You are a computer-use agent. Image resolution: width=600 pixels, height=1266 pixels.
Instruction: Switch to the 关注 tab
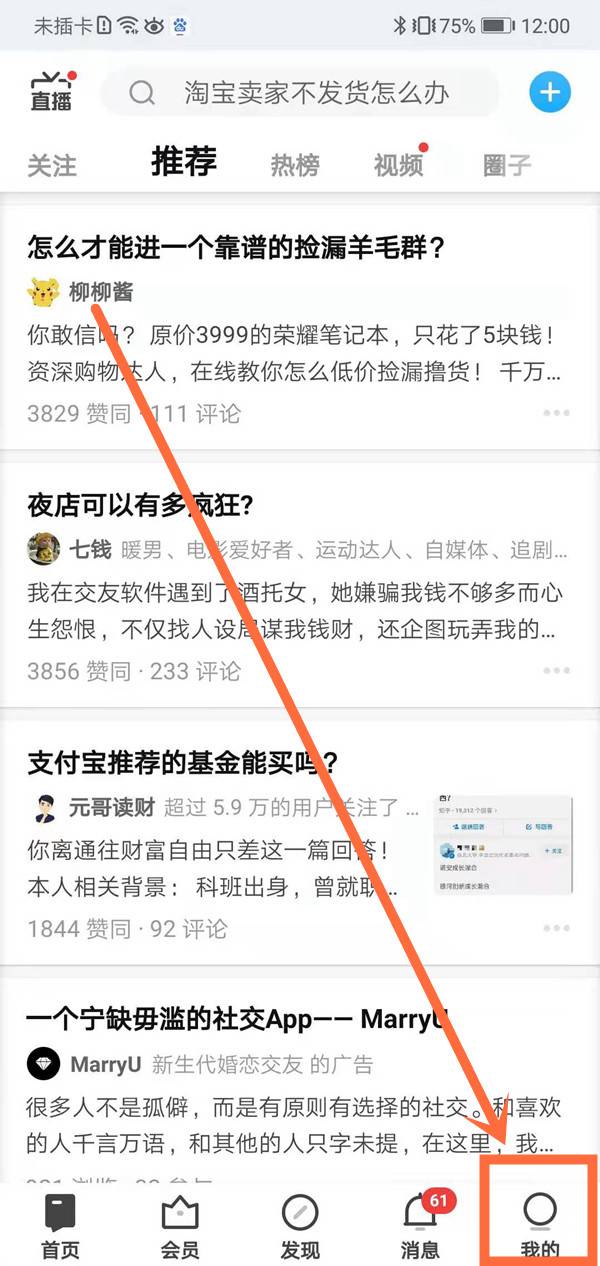[x=52, y=165]
